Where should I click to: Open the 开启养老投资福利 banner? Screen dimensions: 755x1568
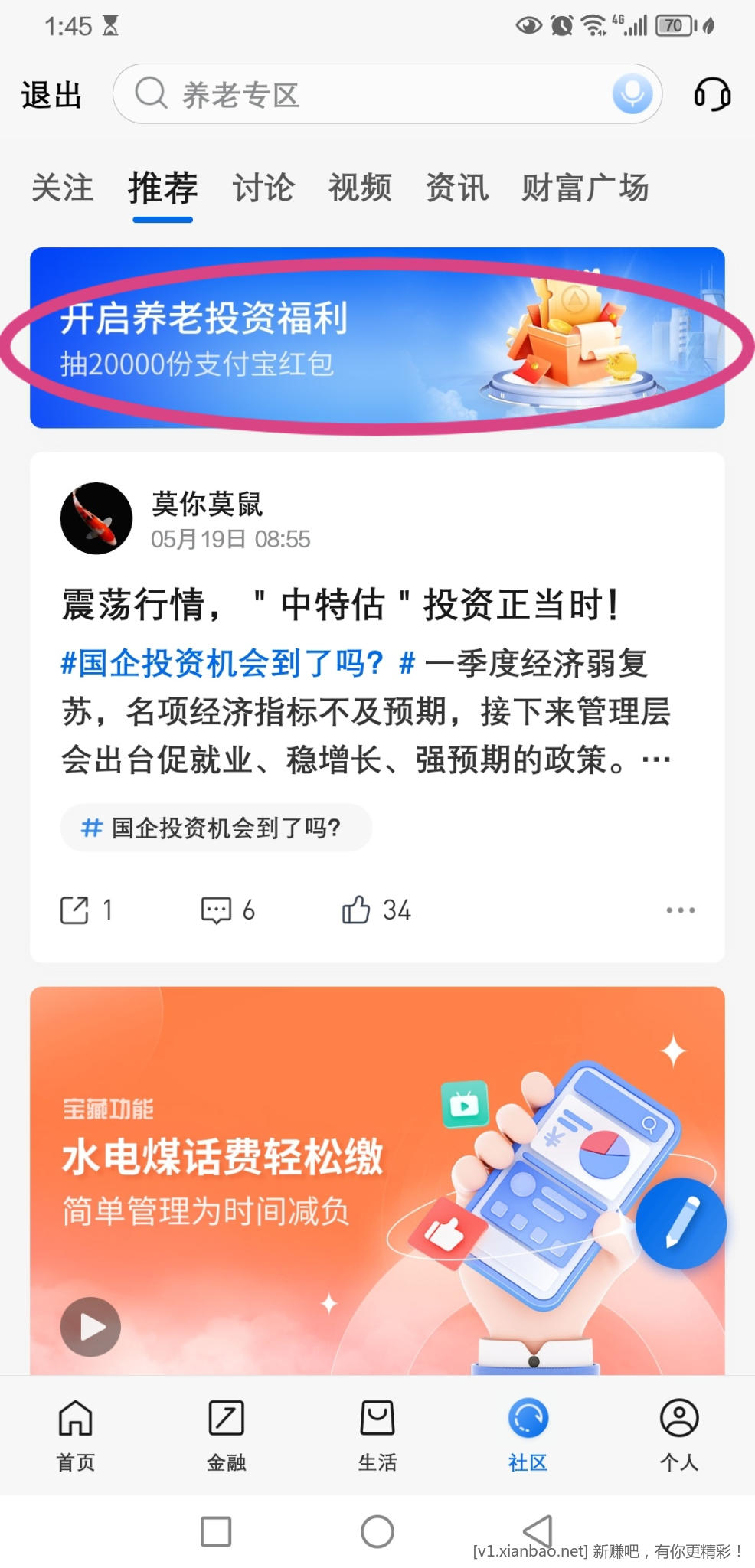click(x=377, y=338)
